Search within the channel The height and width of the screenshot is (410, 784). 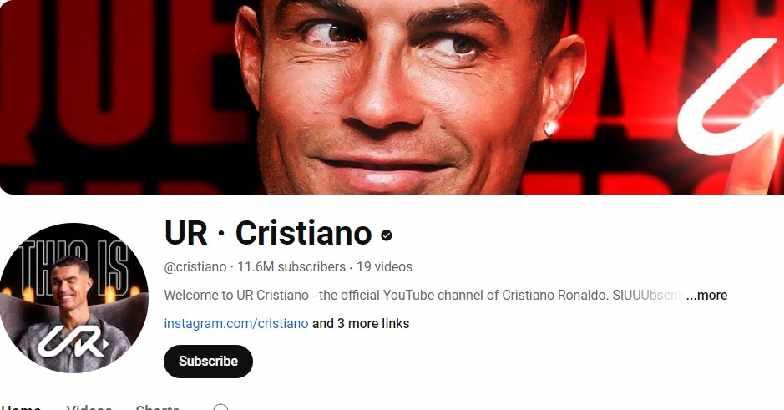(x=221, y=407)
